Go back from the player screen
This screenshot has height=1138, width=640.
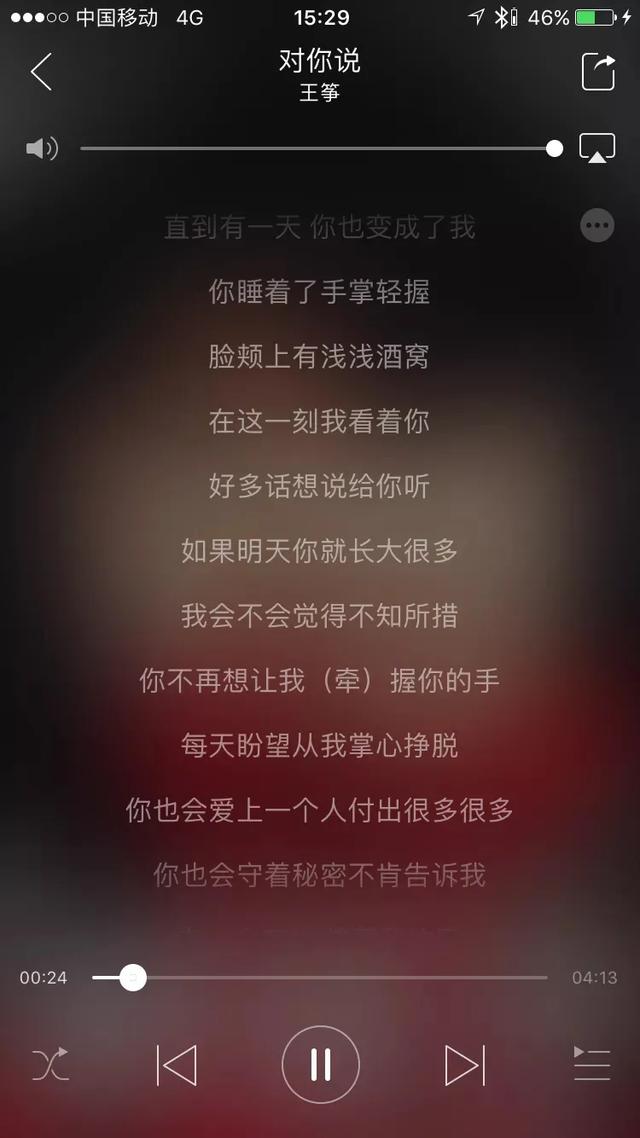pos(41,72)
